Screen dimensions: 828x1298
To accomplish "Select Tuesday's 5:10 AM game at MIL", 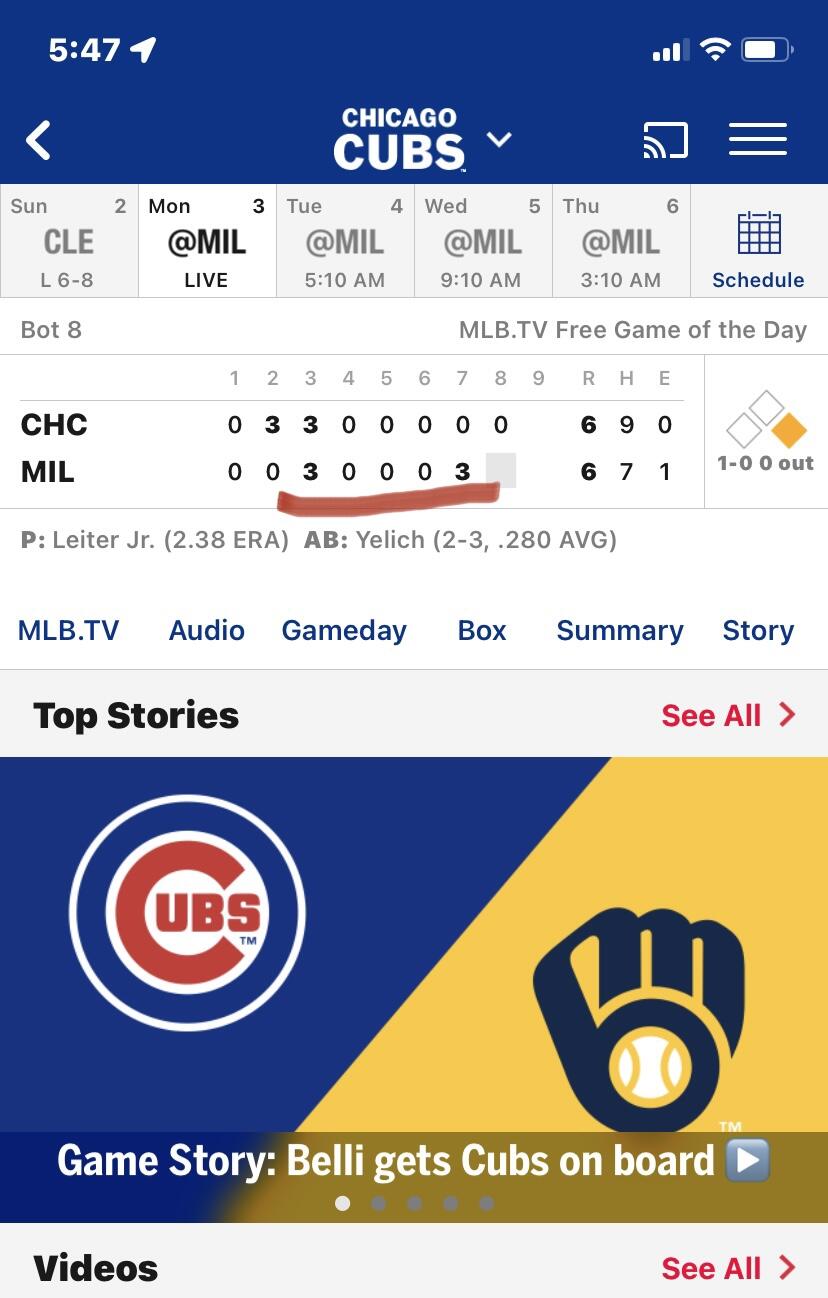I will 345,241.
